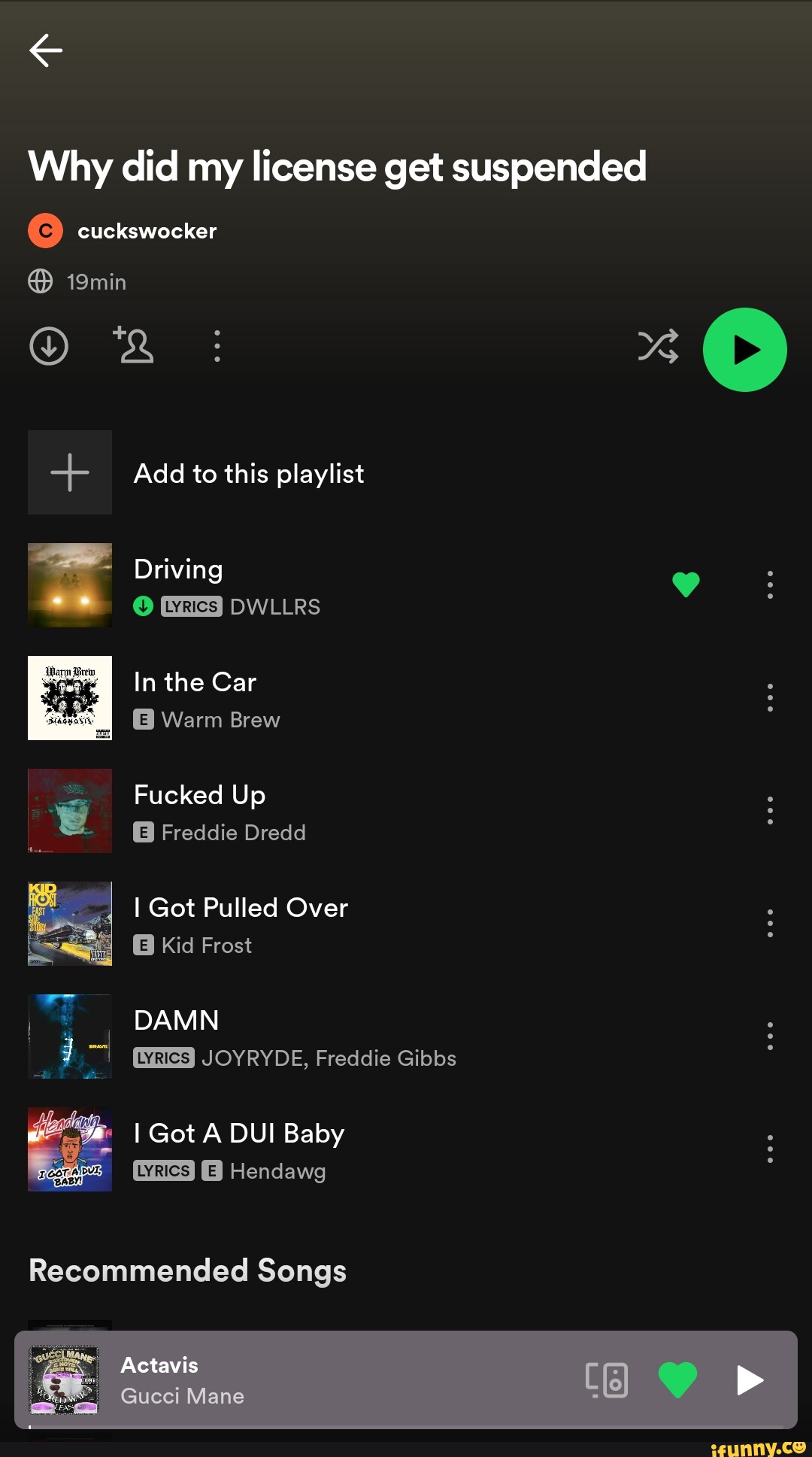812x1457 pixels.
Task: Resume Actavis in the mini player
Action: (x=750, y=1380)
